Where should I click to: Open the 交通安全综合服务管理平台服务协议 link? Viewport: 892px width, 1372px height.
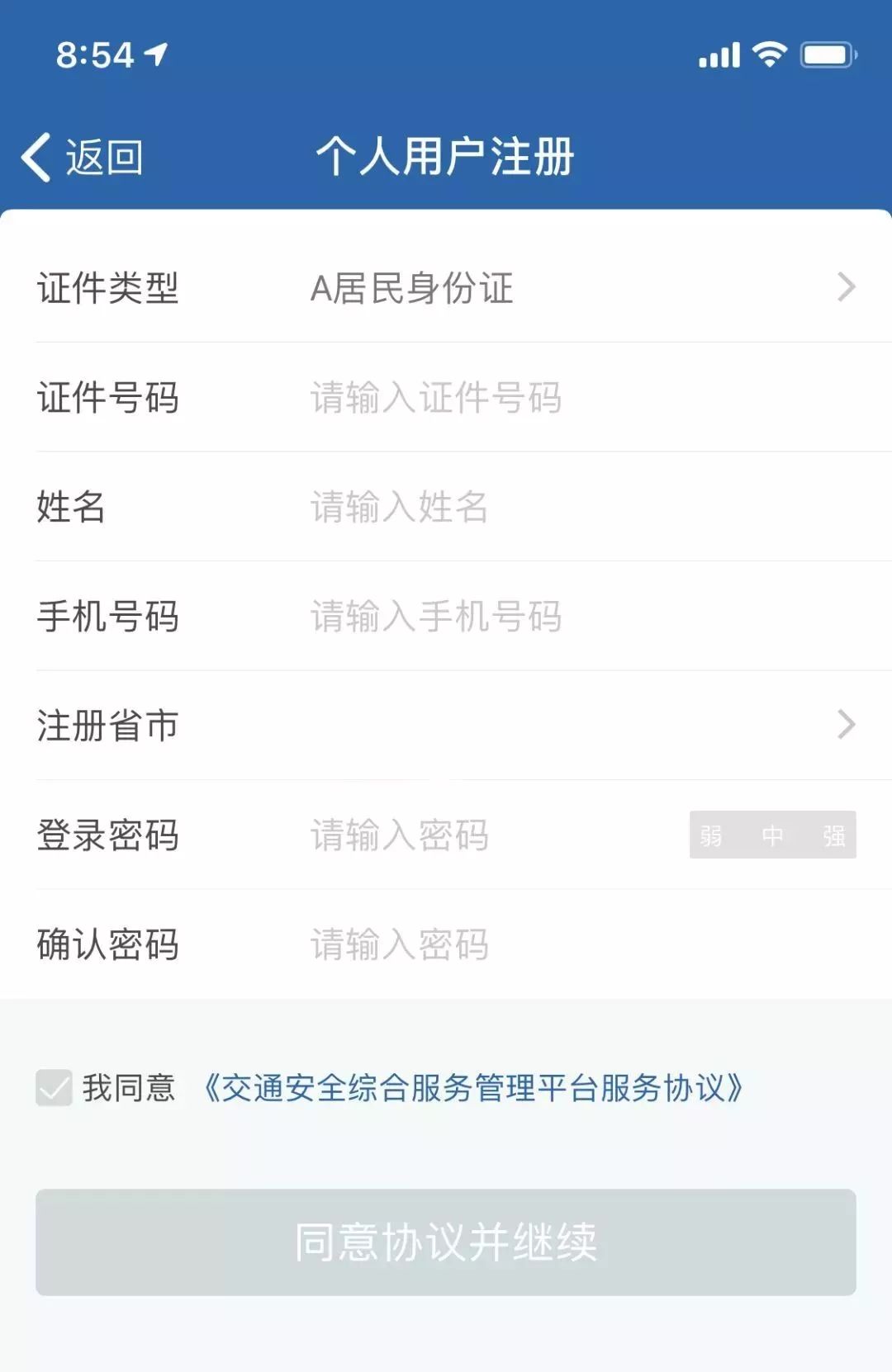[x=473, y=1088]
